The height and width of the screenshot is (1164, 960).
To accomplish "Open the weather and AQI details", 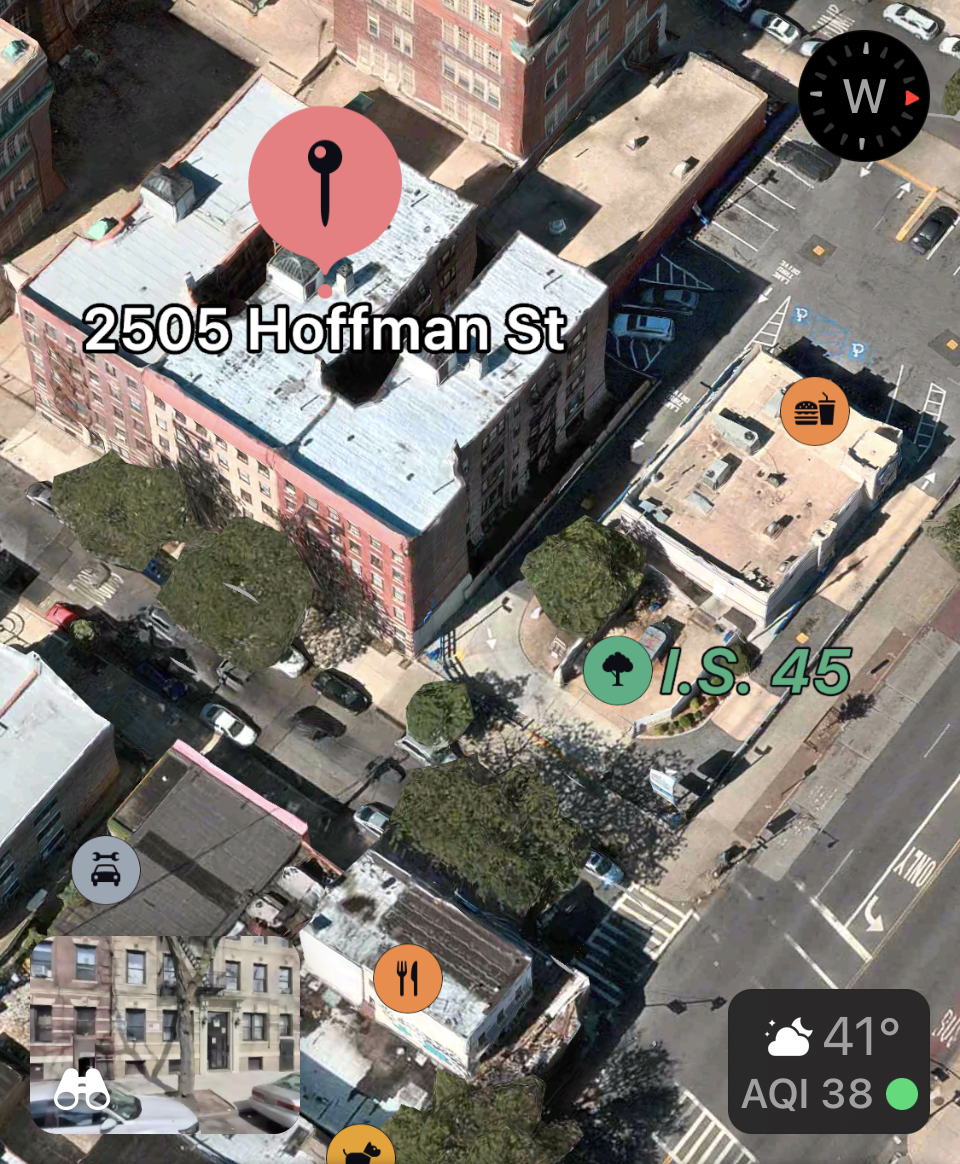I will click(x=829, y=1062).
